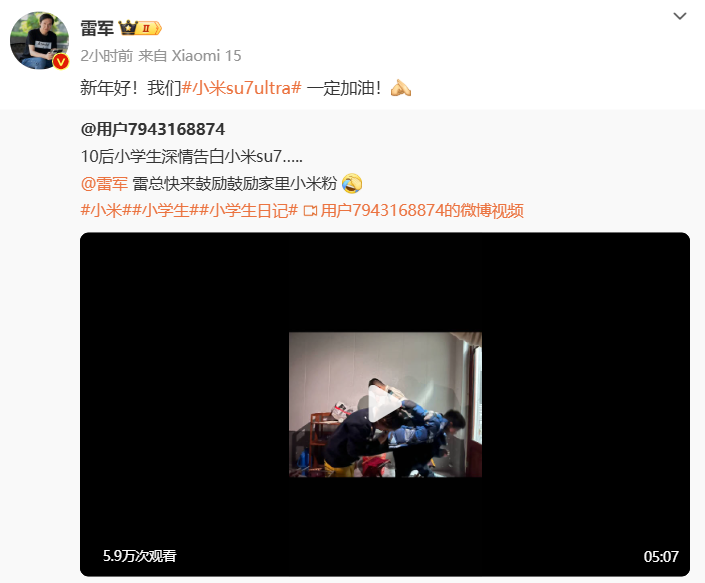Open the #小米# hashtag
Image resolution: width=705 pixels, height=583 pixels.
[101, 210]
